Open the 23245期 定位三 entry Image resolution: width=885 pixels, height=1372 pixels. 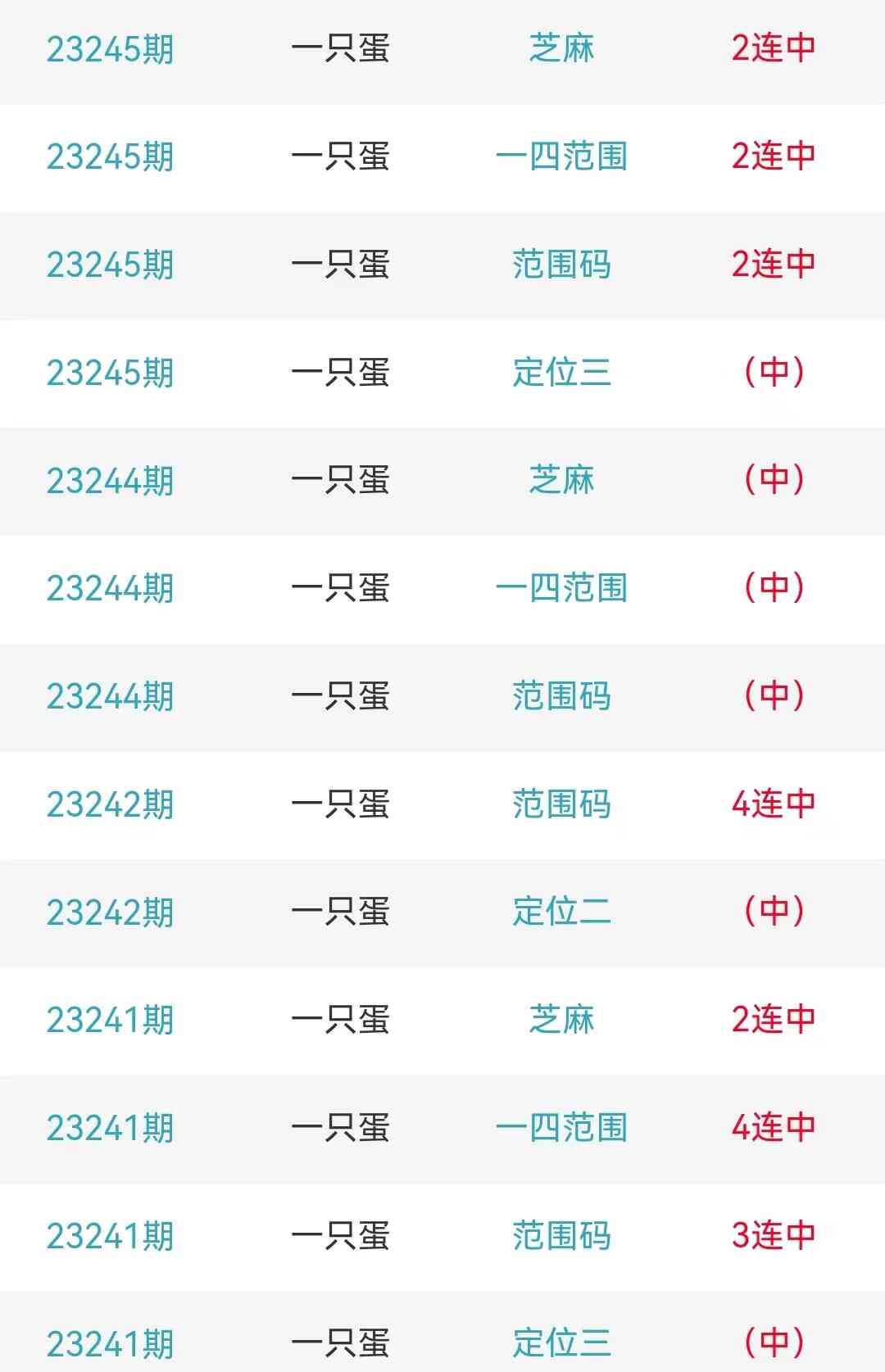click(x=561, y=373)
